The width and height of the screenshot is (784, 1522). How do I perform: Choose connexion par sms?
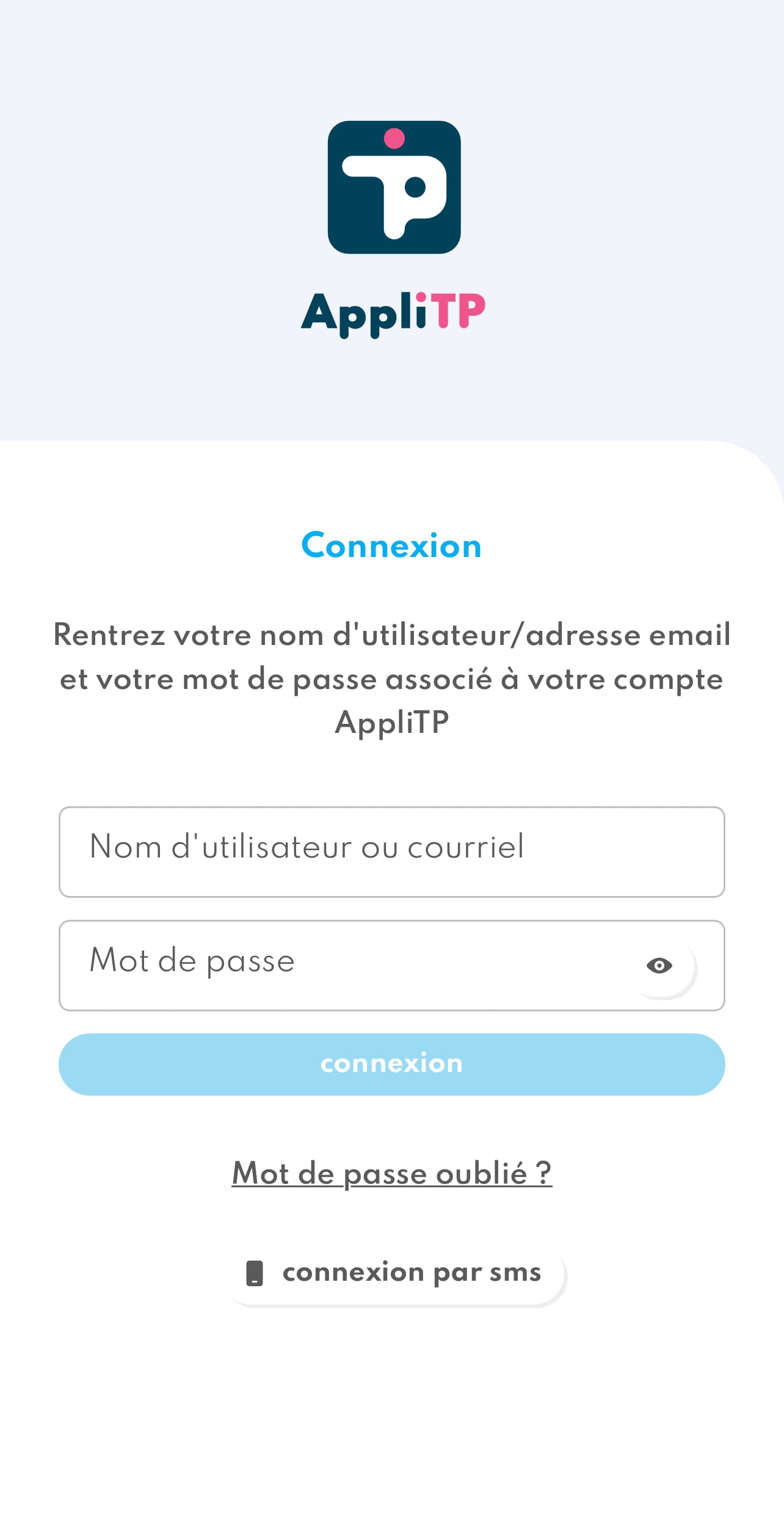coord(394,1273)
